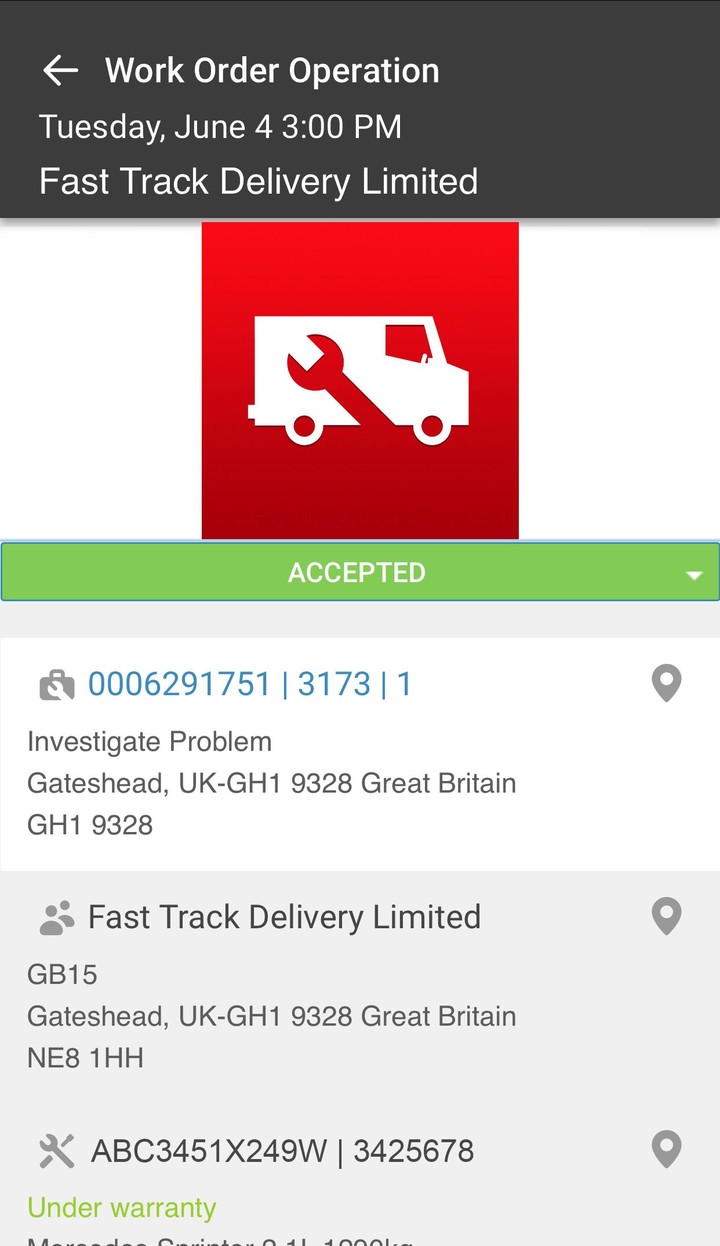The height and width of the screenshot is (1246, 720).
Task: Open equipment ABC3451X249W | 3425678
Action: 282,1152
